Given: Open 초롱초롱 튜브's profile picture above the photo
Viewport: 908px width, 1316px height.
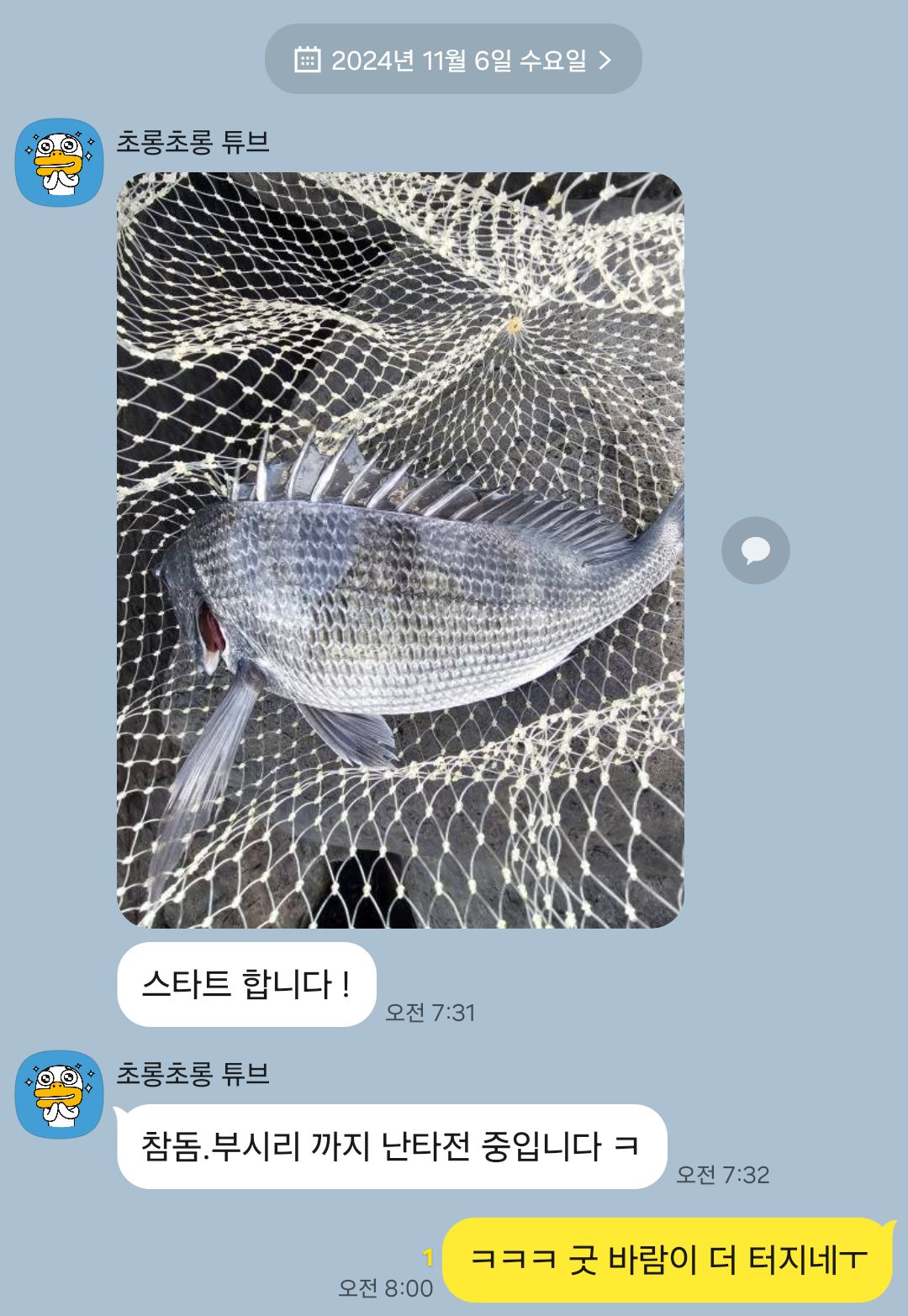Looking at the screenshot, I should pos(60,162).
